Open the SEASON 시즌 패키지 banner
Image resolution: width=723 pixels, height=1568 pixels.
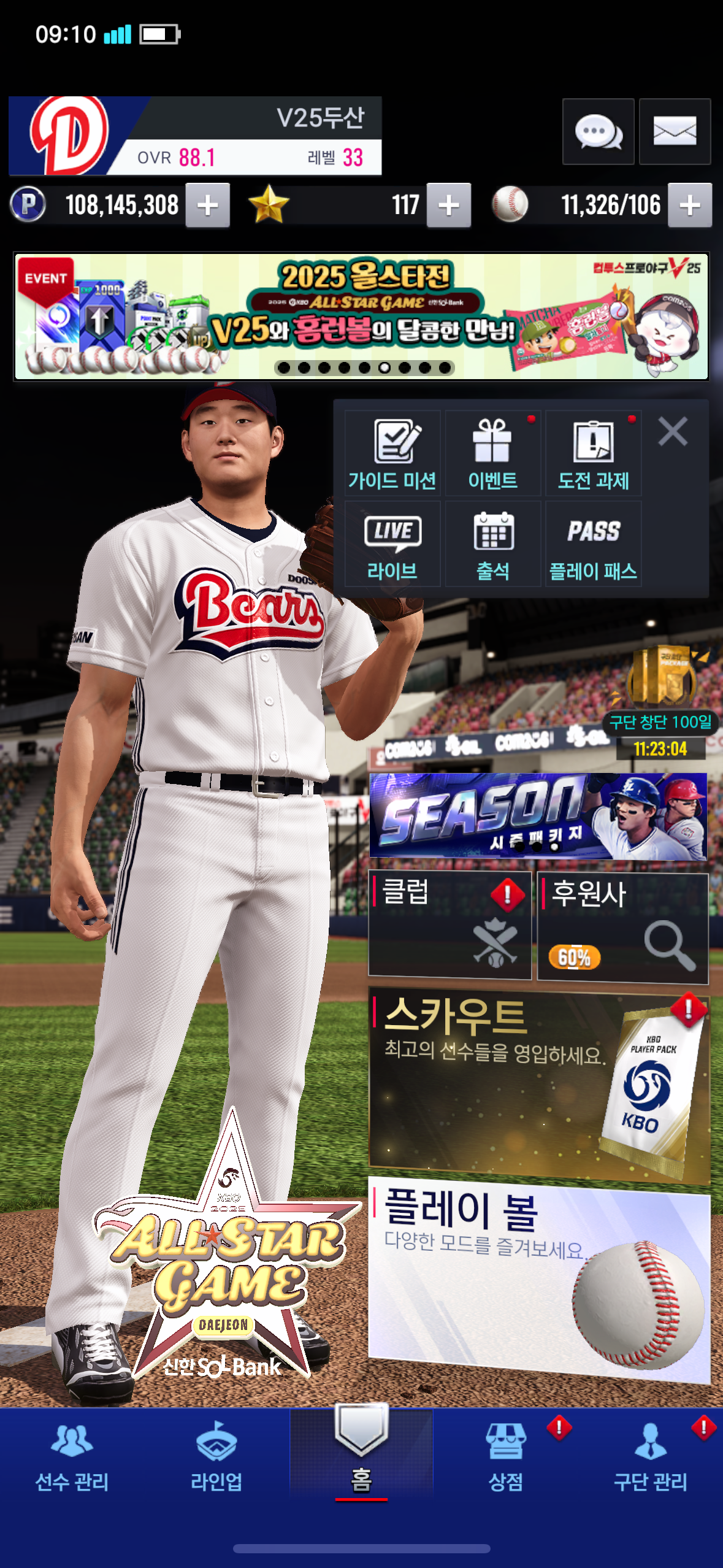point(538,816)
